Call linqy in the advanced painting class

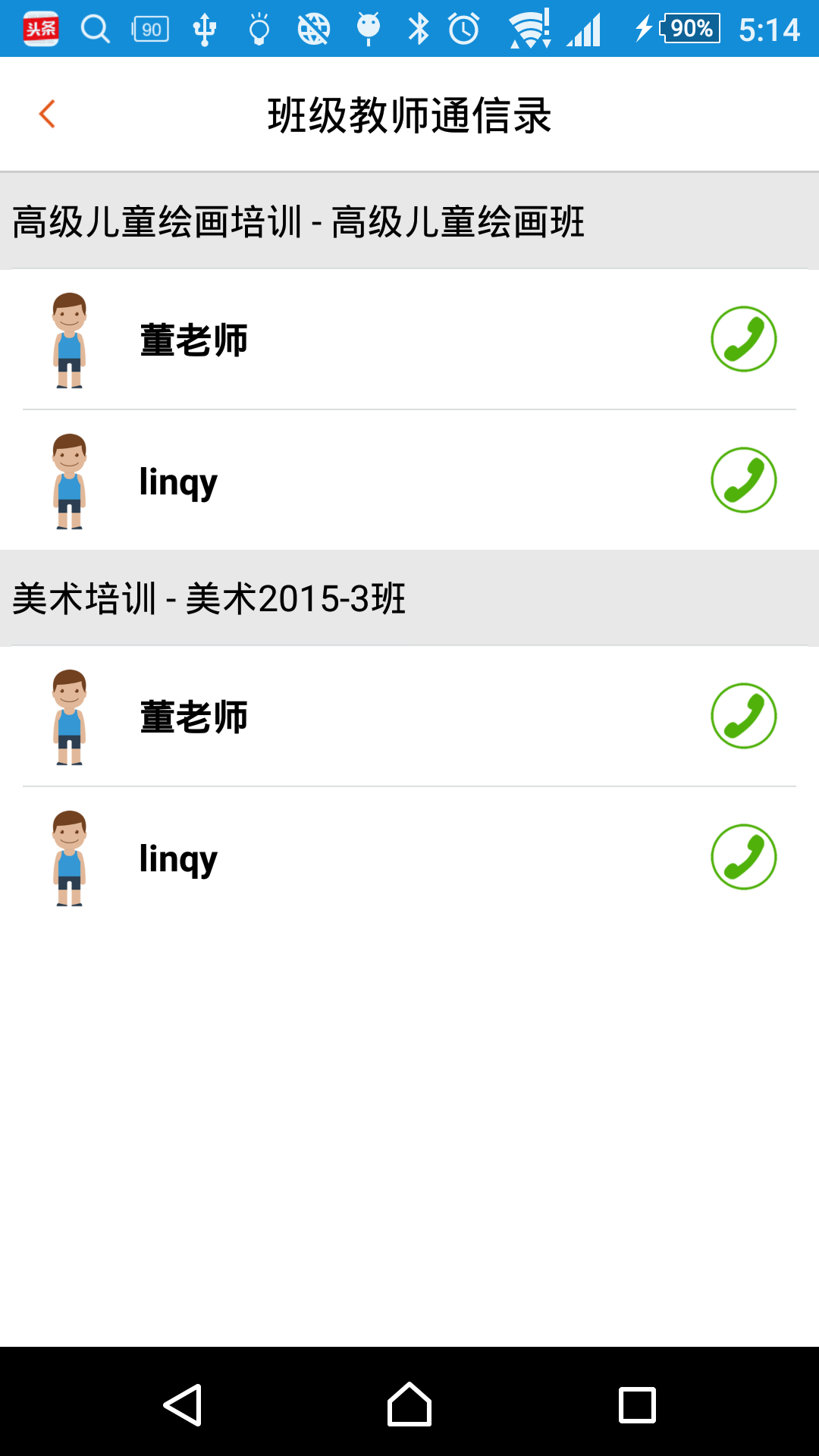(743, 480)
